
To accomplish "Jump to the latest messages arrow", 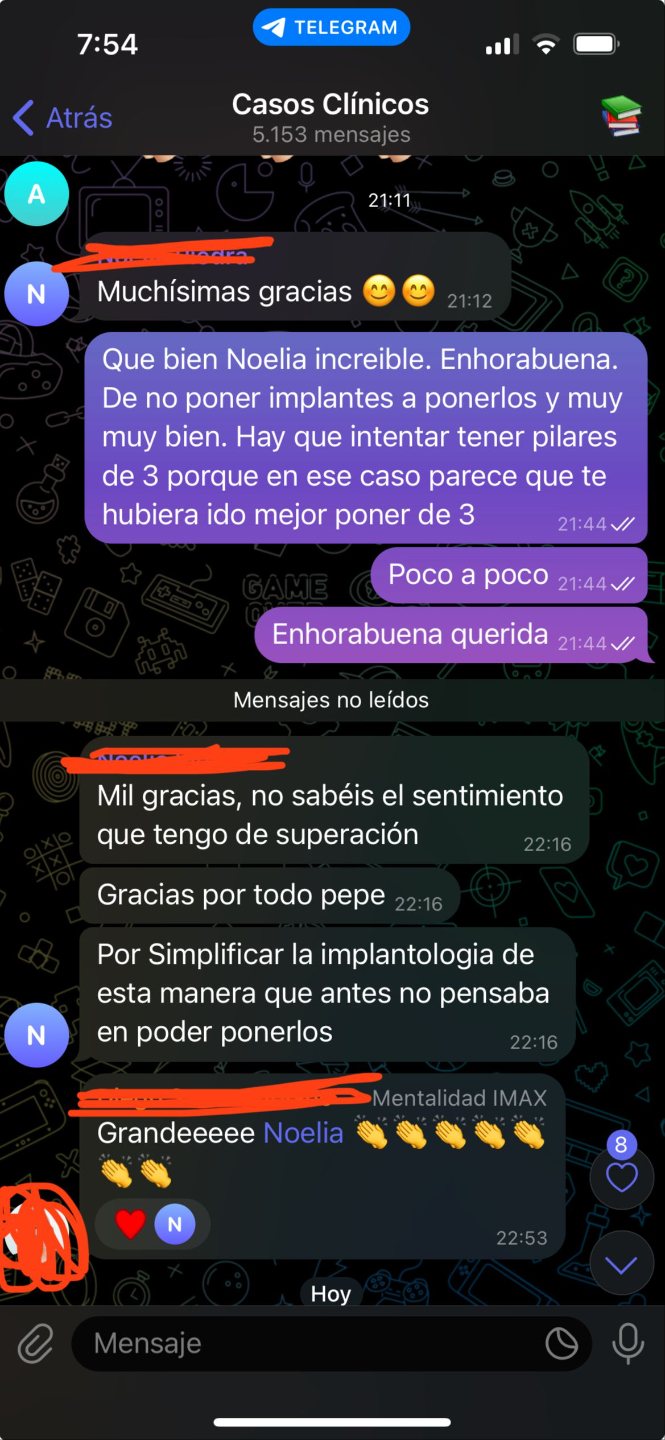I will coord(621,1266).
